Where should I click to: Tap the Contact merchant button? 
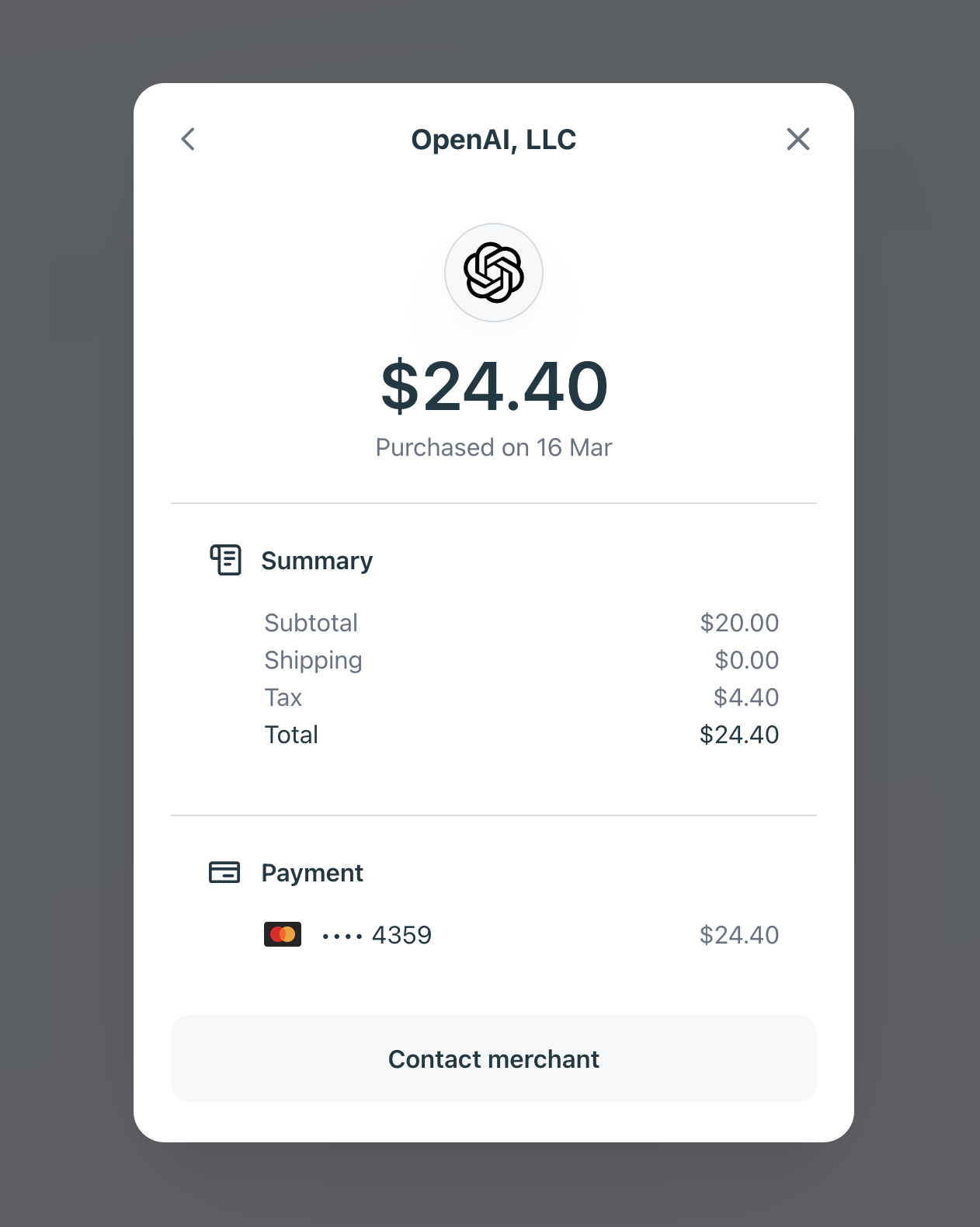493,1058
